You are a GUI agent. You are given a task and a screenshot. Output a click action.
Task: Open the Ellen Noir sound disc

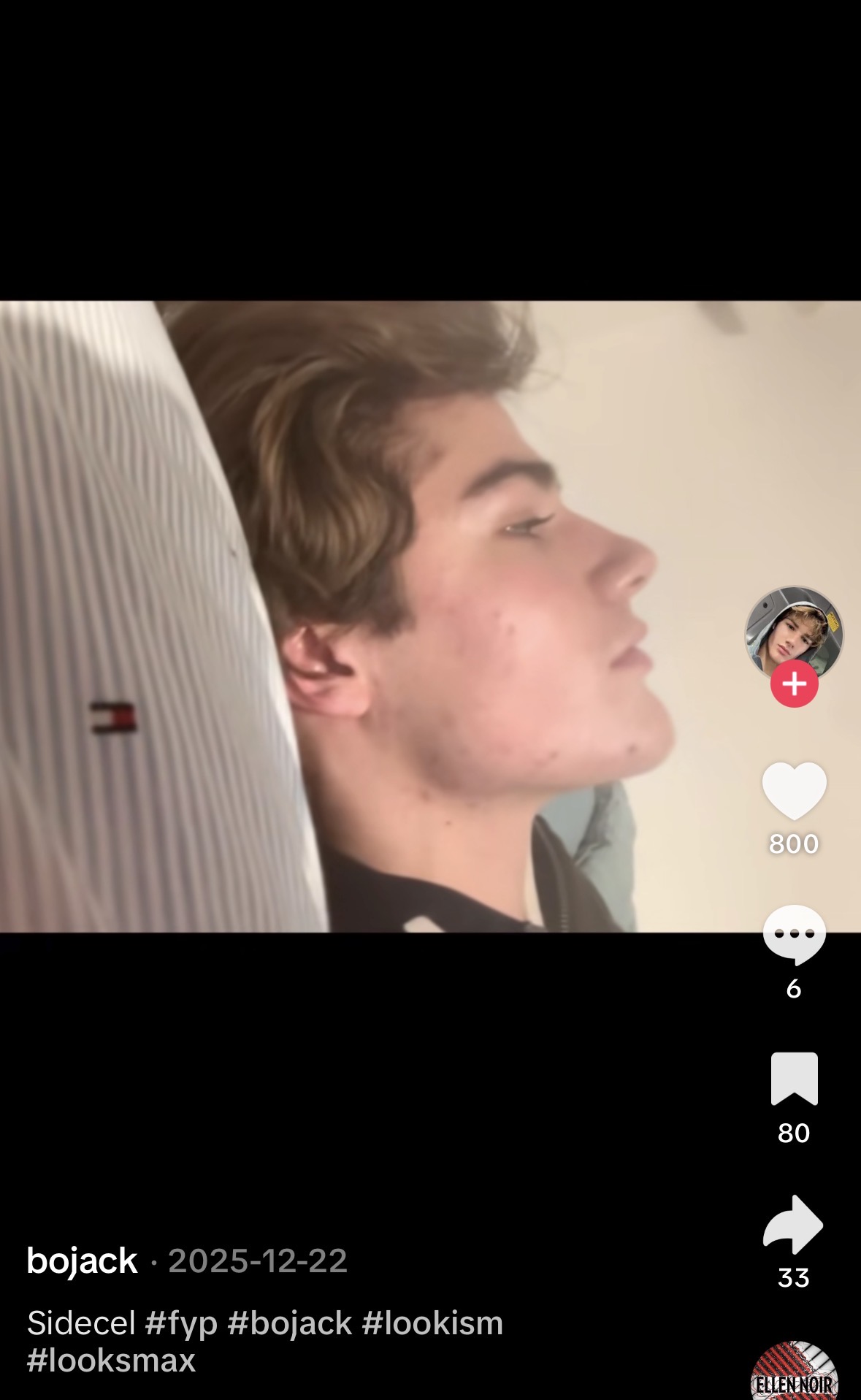[x=794, y=1371]
